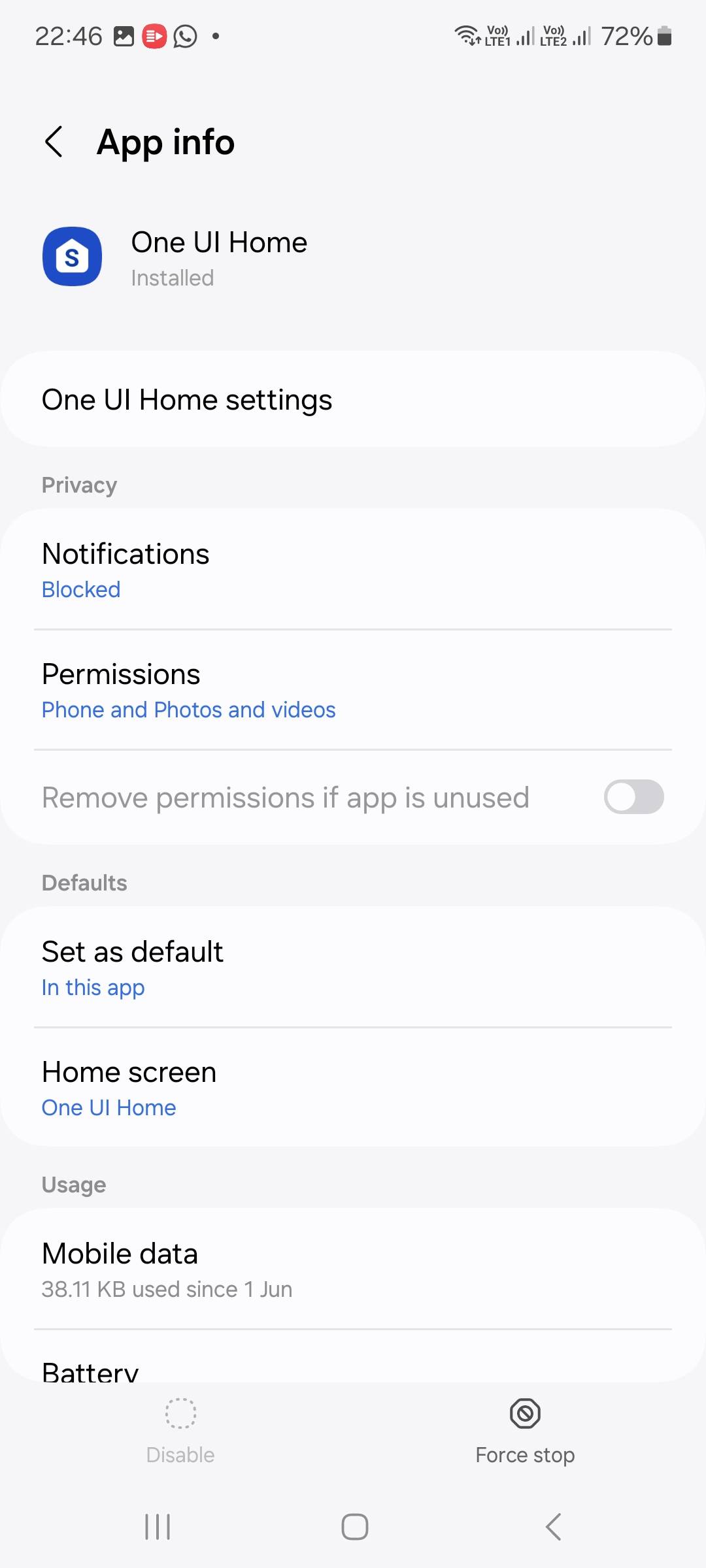This screenshot has height=1568, width=706.
Task: Tap the WhatsApp icon in the status bar
Action: [185, 36]
